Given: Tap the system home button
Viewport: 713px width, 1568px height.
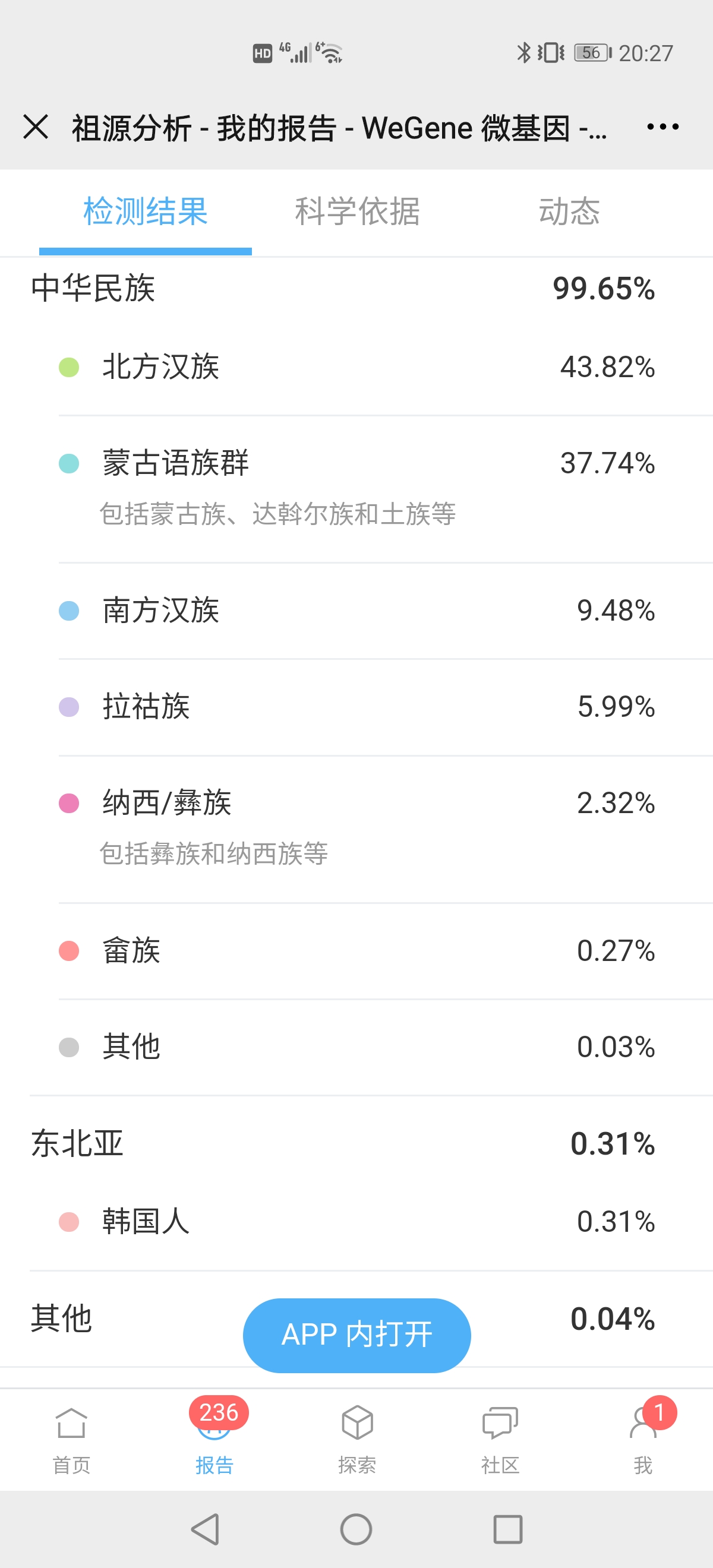Looking at the screenshot, I should (x=356, y=1529).
